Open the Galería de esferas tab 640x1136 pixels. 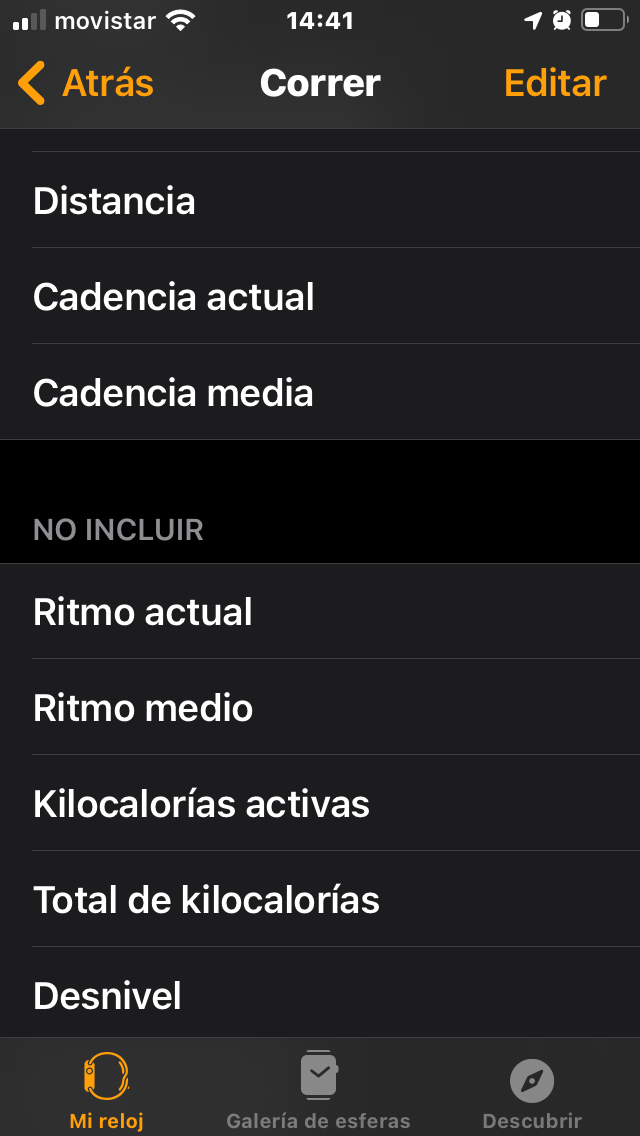pyautogui.click(x=319, y=1090)
